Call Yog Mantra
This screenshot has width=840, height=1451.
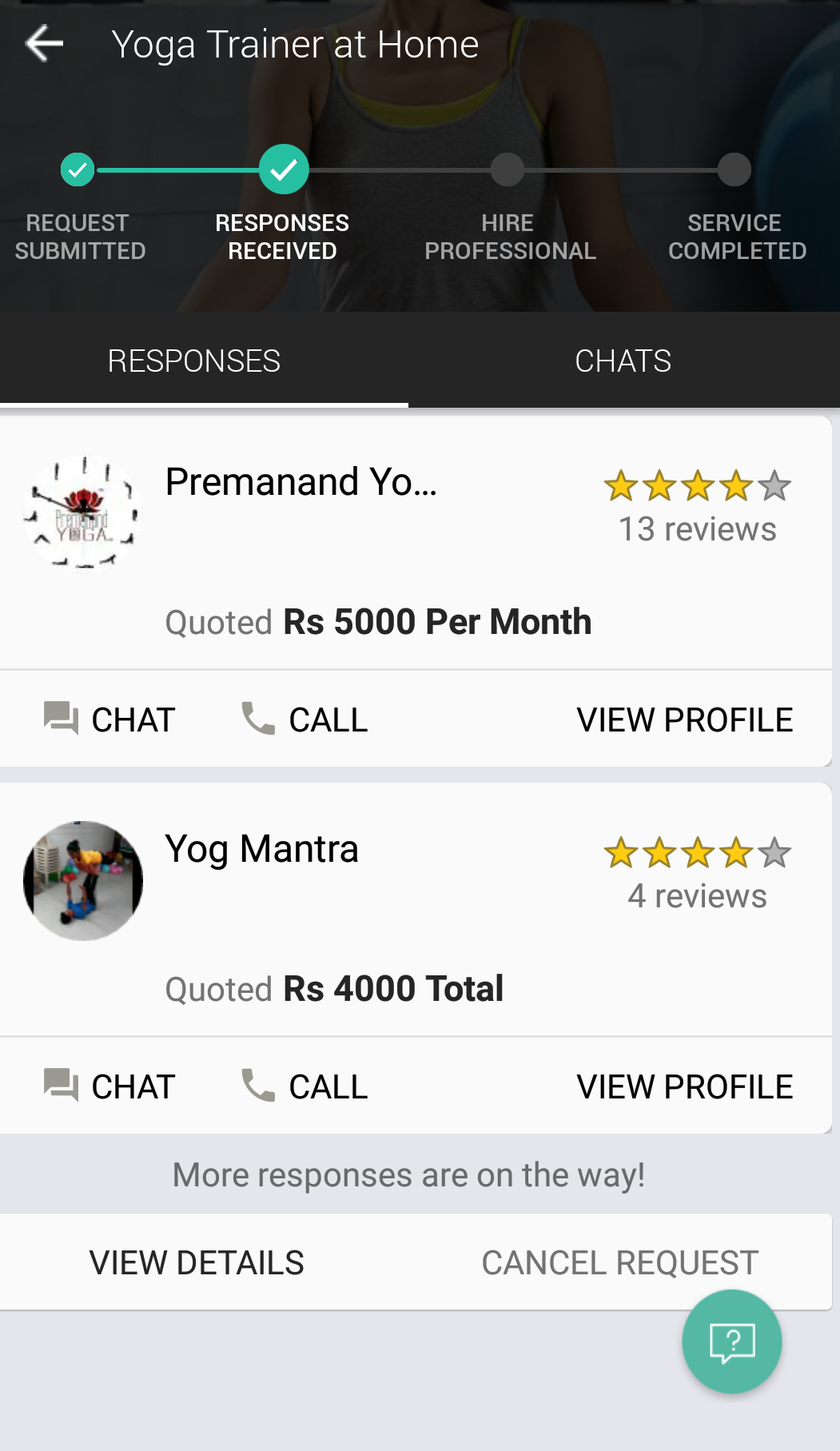[305, 1086]
